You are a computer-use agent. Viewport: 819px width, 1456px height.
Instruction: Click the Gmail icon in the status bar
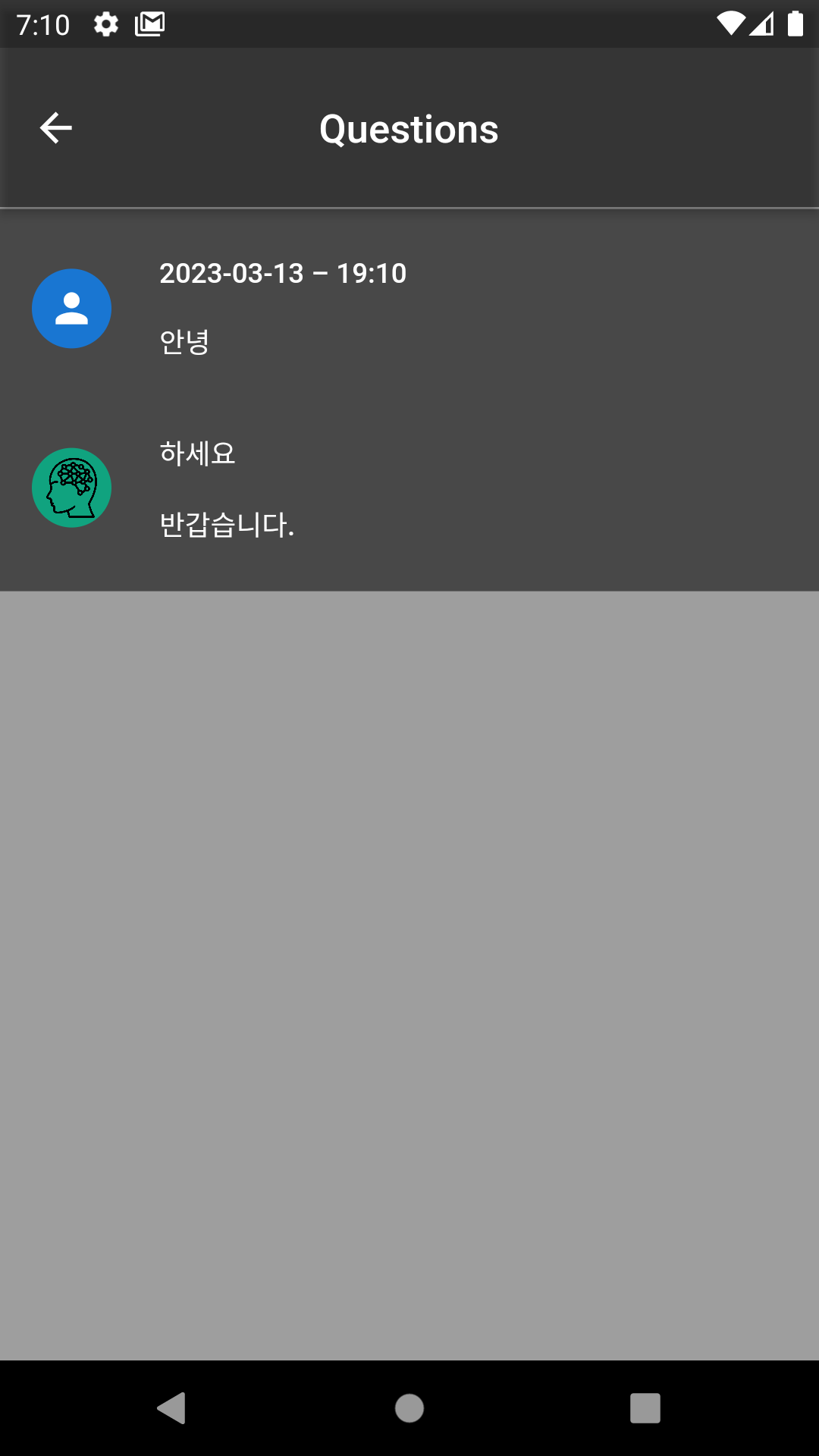point(149,23)
